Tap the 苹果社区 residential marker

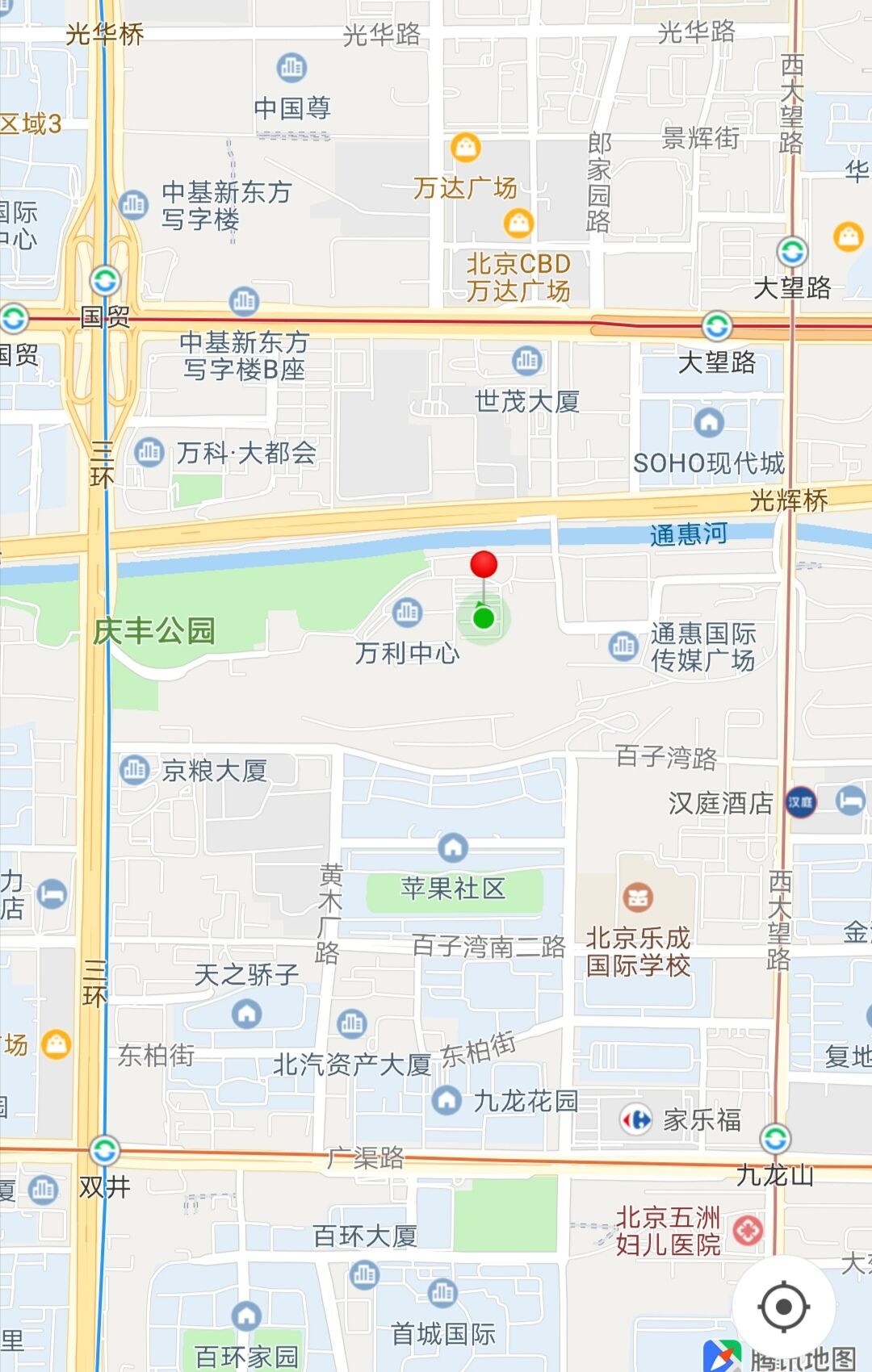[x=453, y=847]
